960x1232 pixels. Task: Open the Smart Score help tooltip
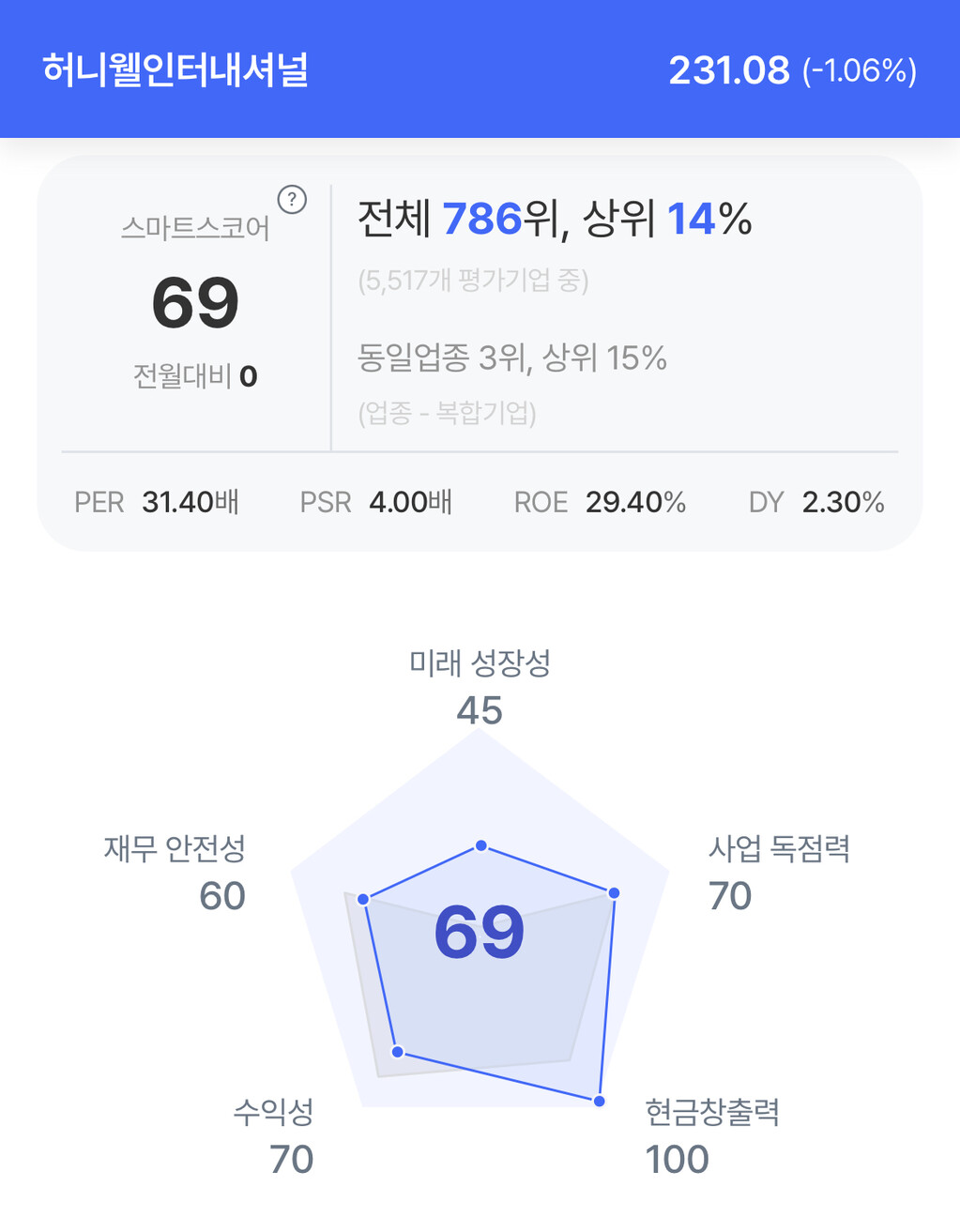pos(292,200)
